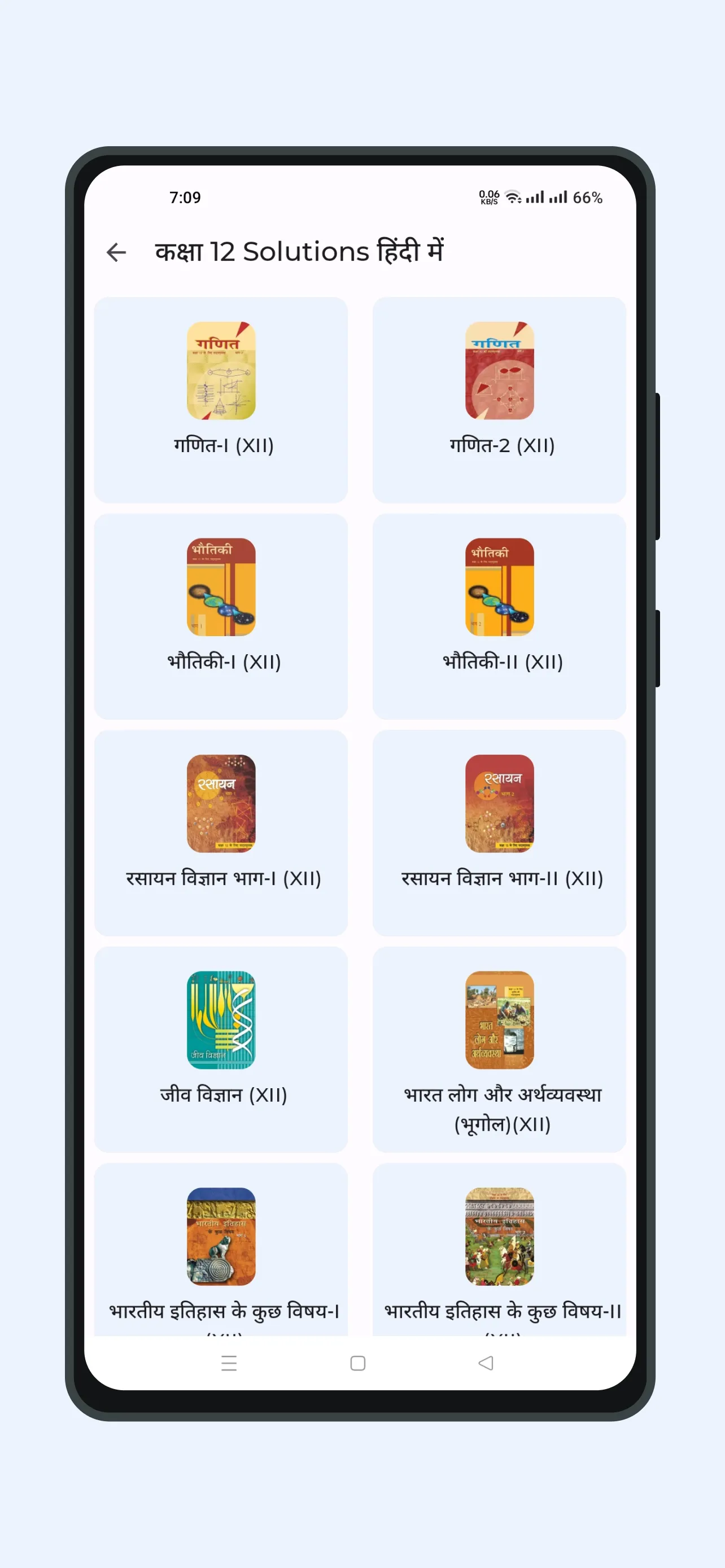Viewport: 725px width, 1568px height.
Task: Open the गणित-I (XII) book
Action: pyautogui.click(x=221, y=399)
